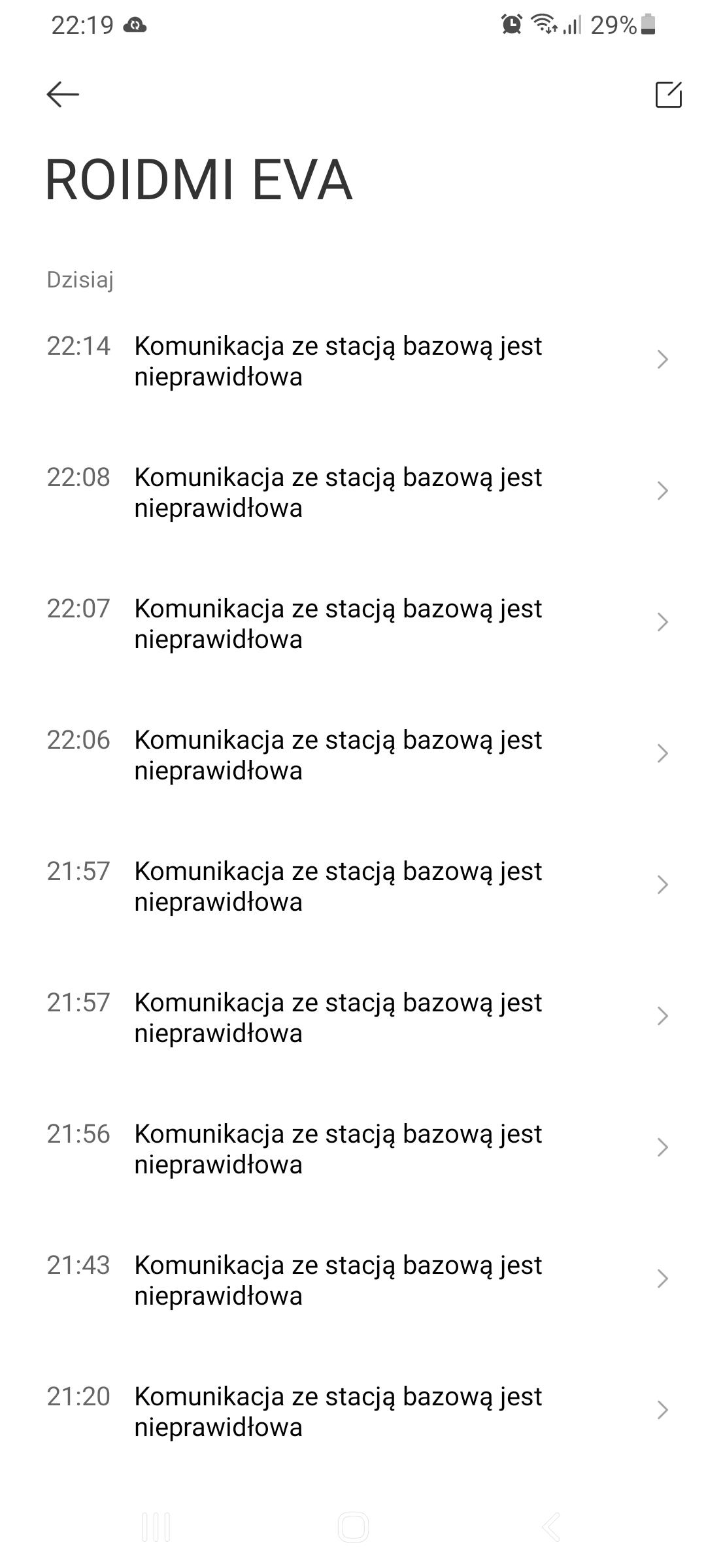Go back using the top-left arrow
The width and height of the screenshot is (706, 1568).
point(63,95)
